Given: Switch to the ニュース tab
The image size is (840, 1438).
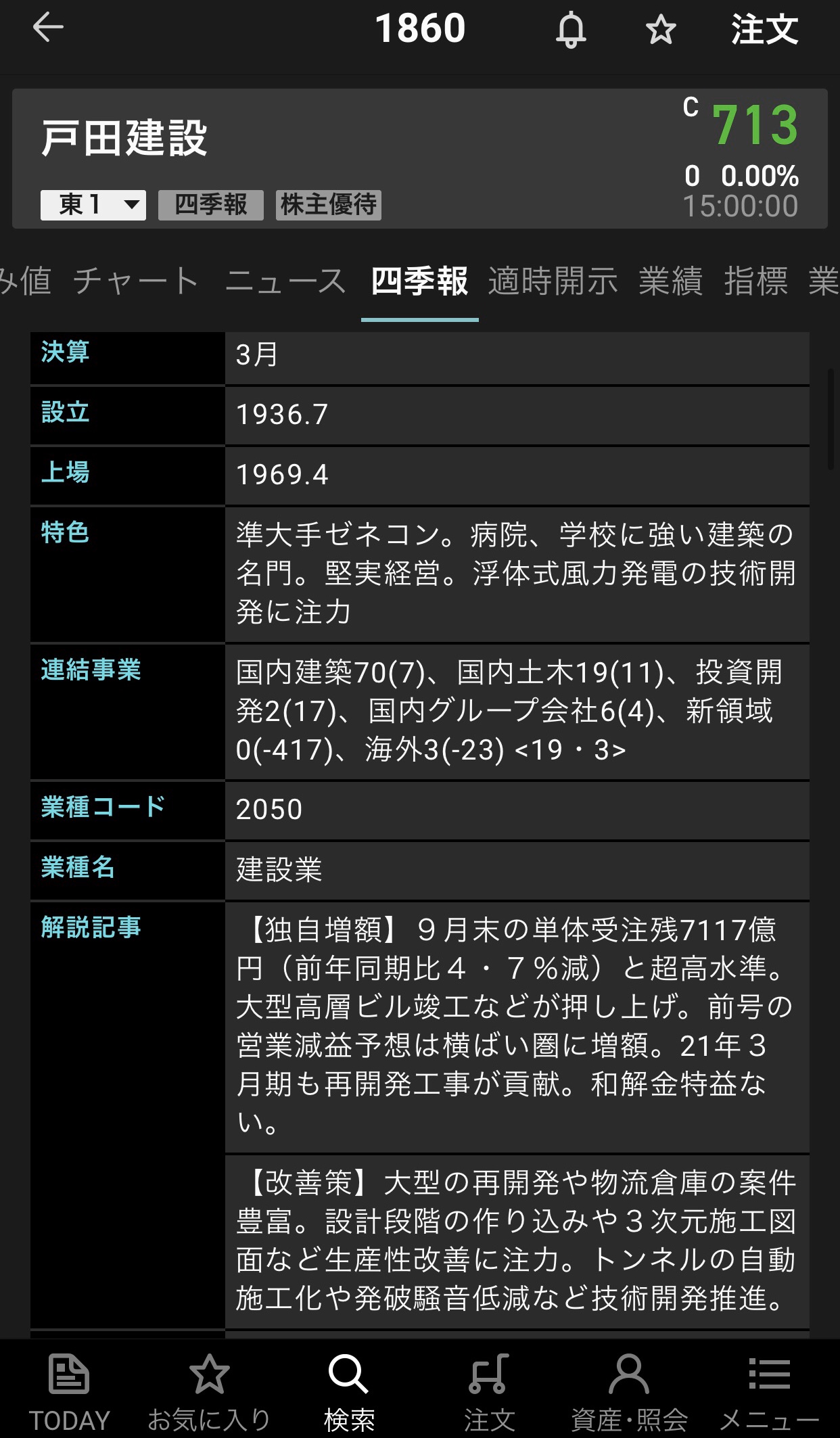Looking at the screenshot, I should pos(285,281).
